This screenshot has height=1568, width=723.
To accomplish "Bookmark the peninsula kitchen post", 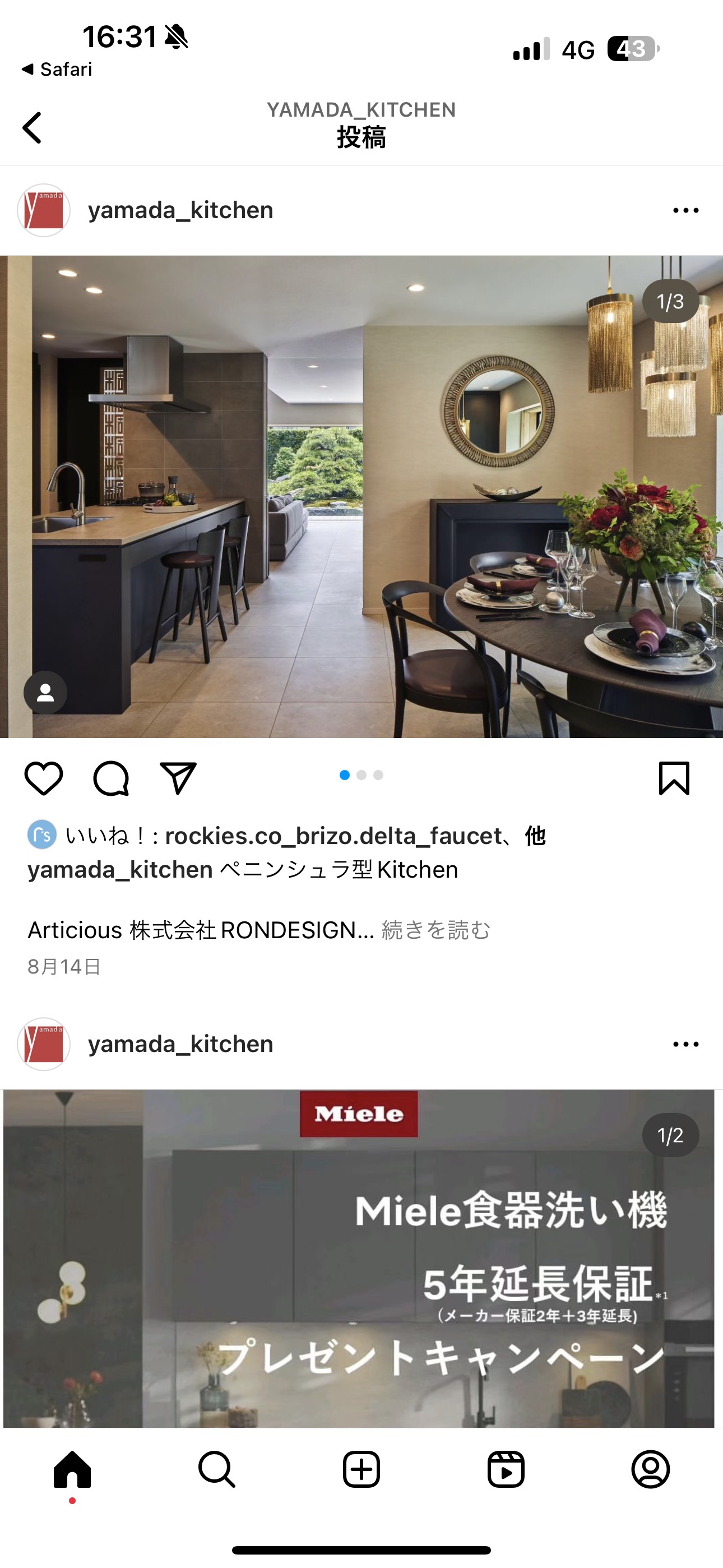I will click(x=674, y=778).
